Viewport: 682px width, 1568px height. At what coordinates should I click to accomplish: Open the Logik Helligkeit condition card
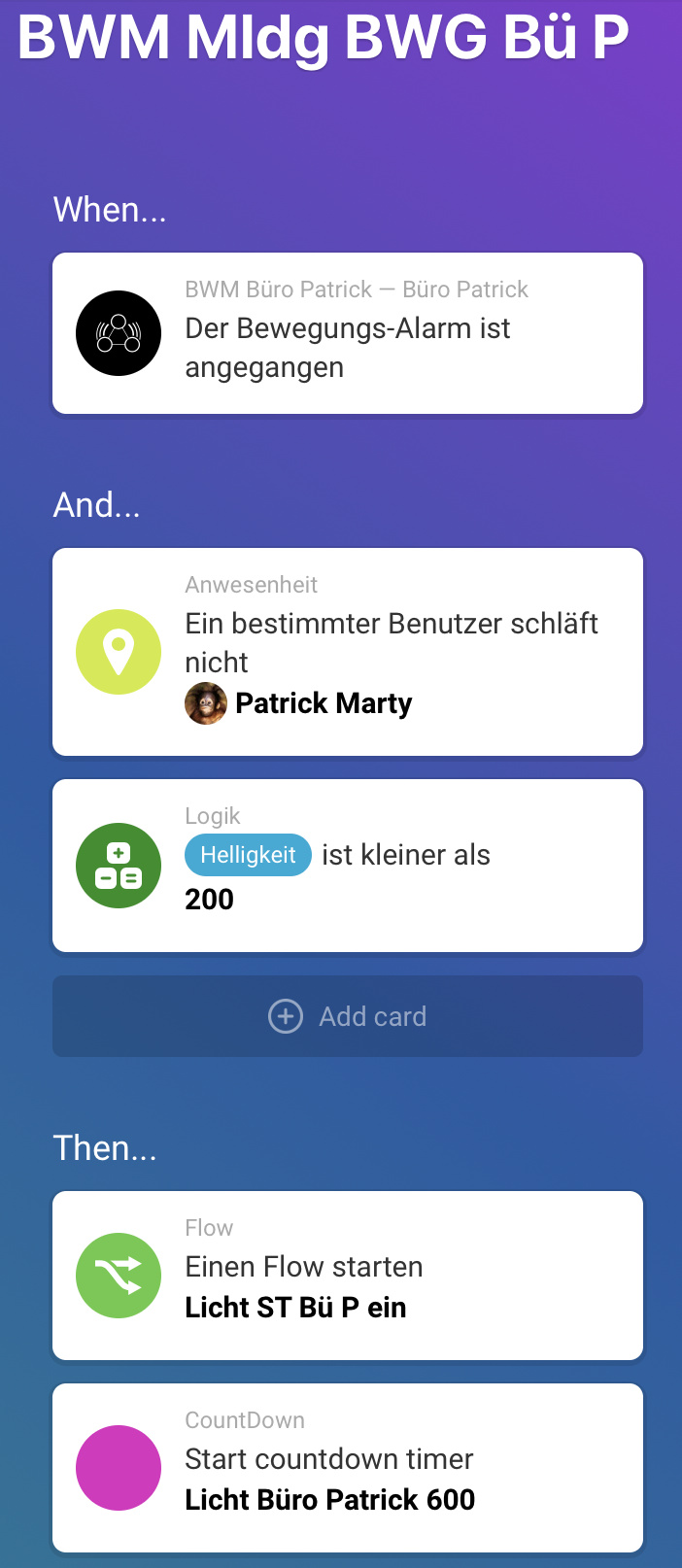click(347, 866)
